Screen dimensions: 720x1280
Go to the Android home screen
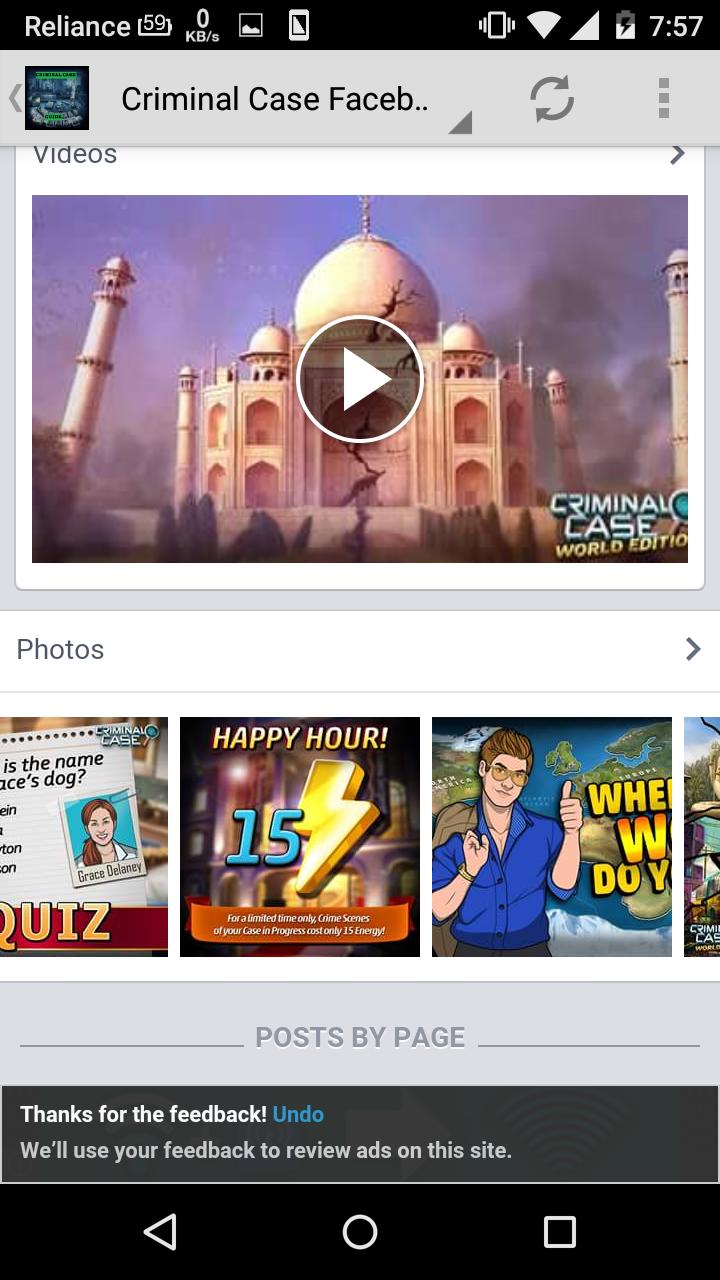pyautogui.click(x=360, y=1232)
